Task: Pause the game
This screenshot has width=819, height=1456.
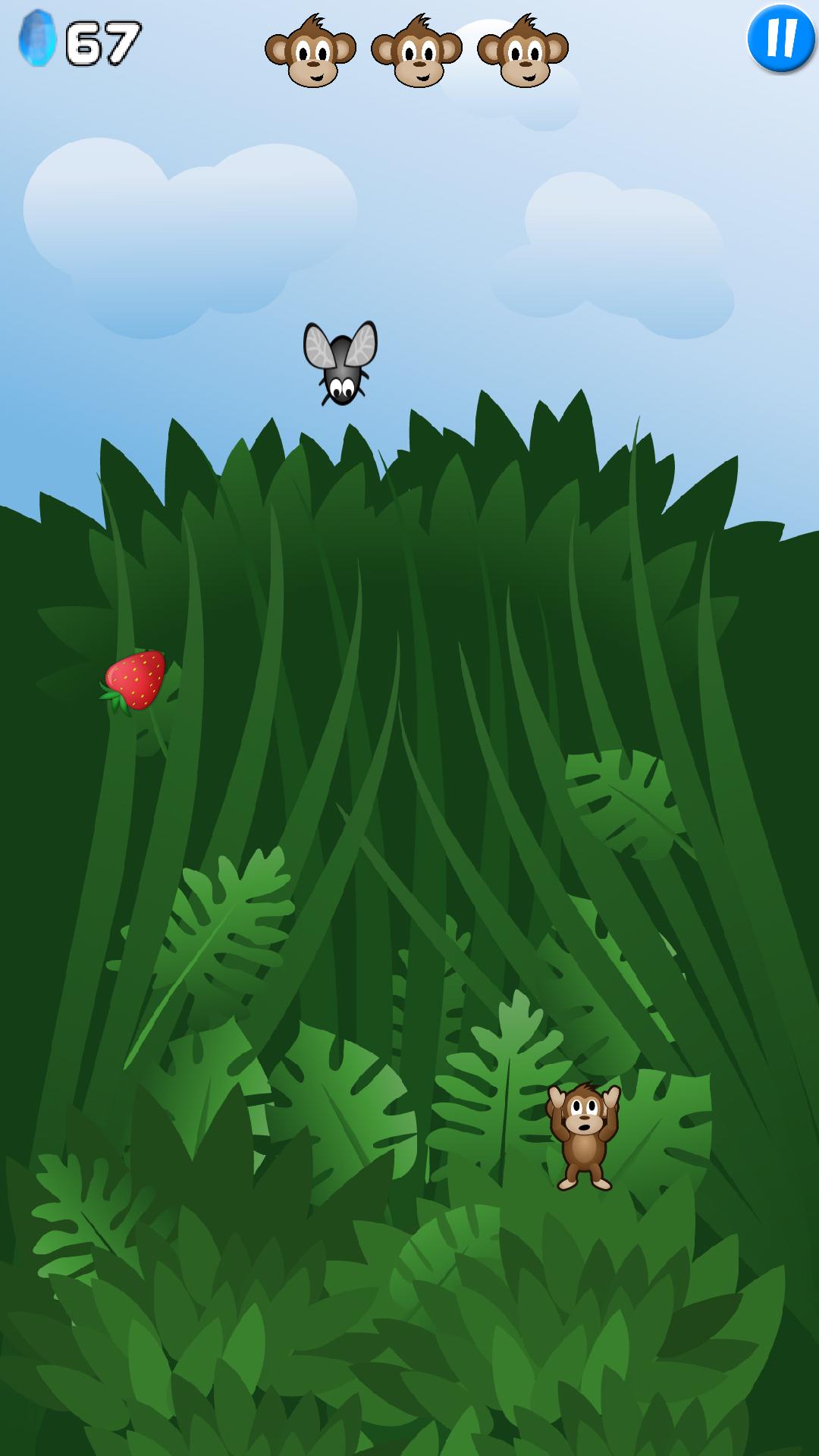Action: click(780, 38)
